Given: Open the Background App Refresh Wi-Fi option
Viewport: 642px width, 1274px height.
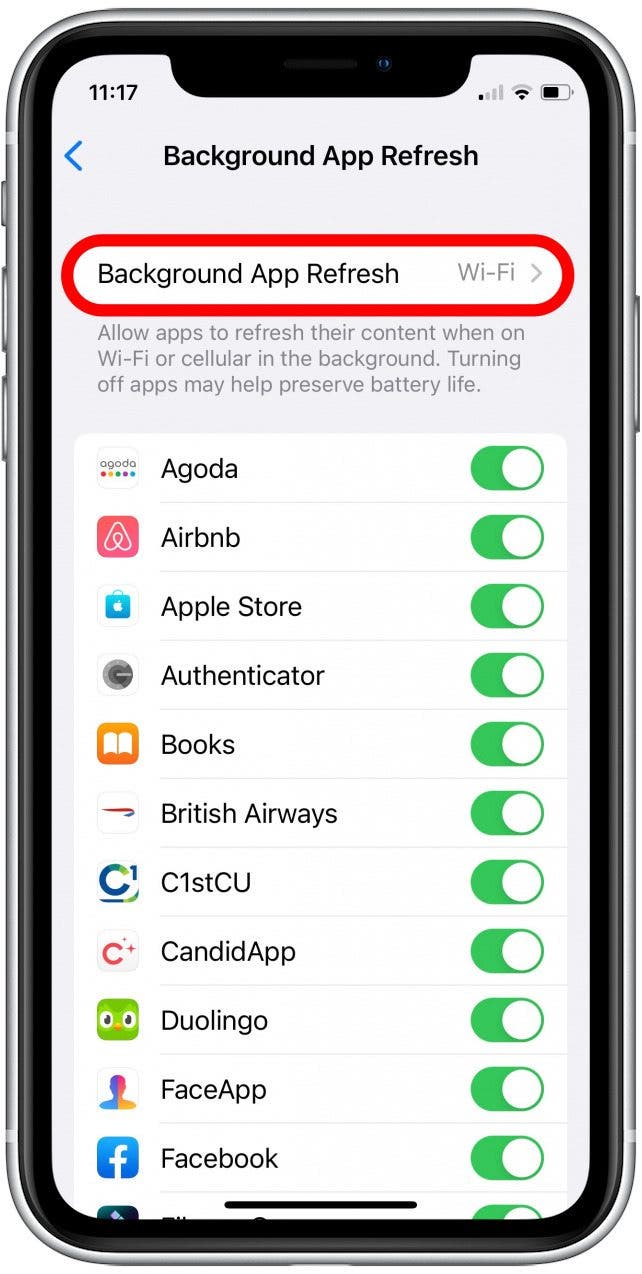Looking at the screenshot, I should tap(320, 274).
